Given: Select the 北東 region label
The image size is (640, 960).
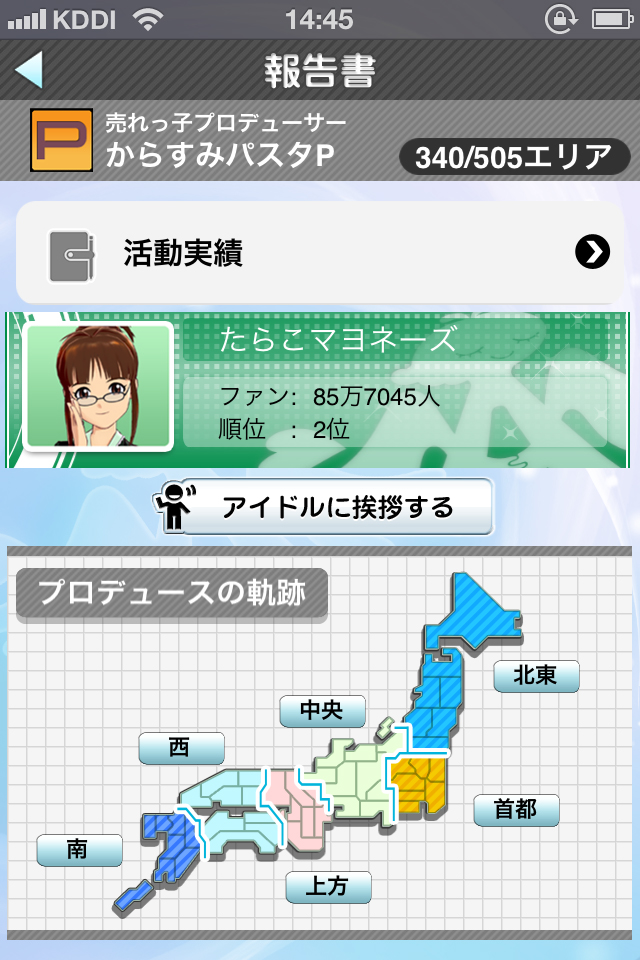Looking at the screenshot, I should pyautogui.click(x=536, y=676).
